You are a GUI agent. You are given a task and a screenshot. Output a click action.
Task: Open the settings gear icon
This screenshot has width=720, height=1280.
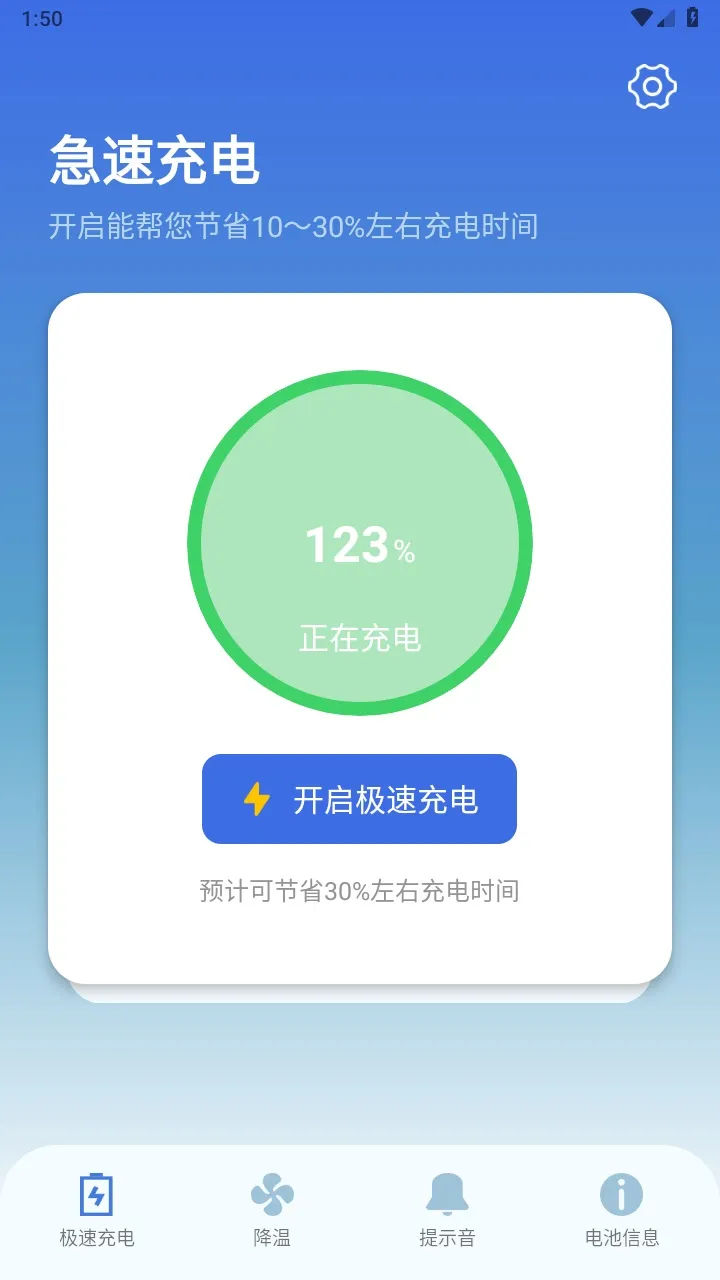[x=652, y=87]
